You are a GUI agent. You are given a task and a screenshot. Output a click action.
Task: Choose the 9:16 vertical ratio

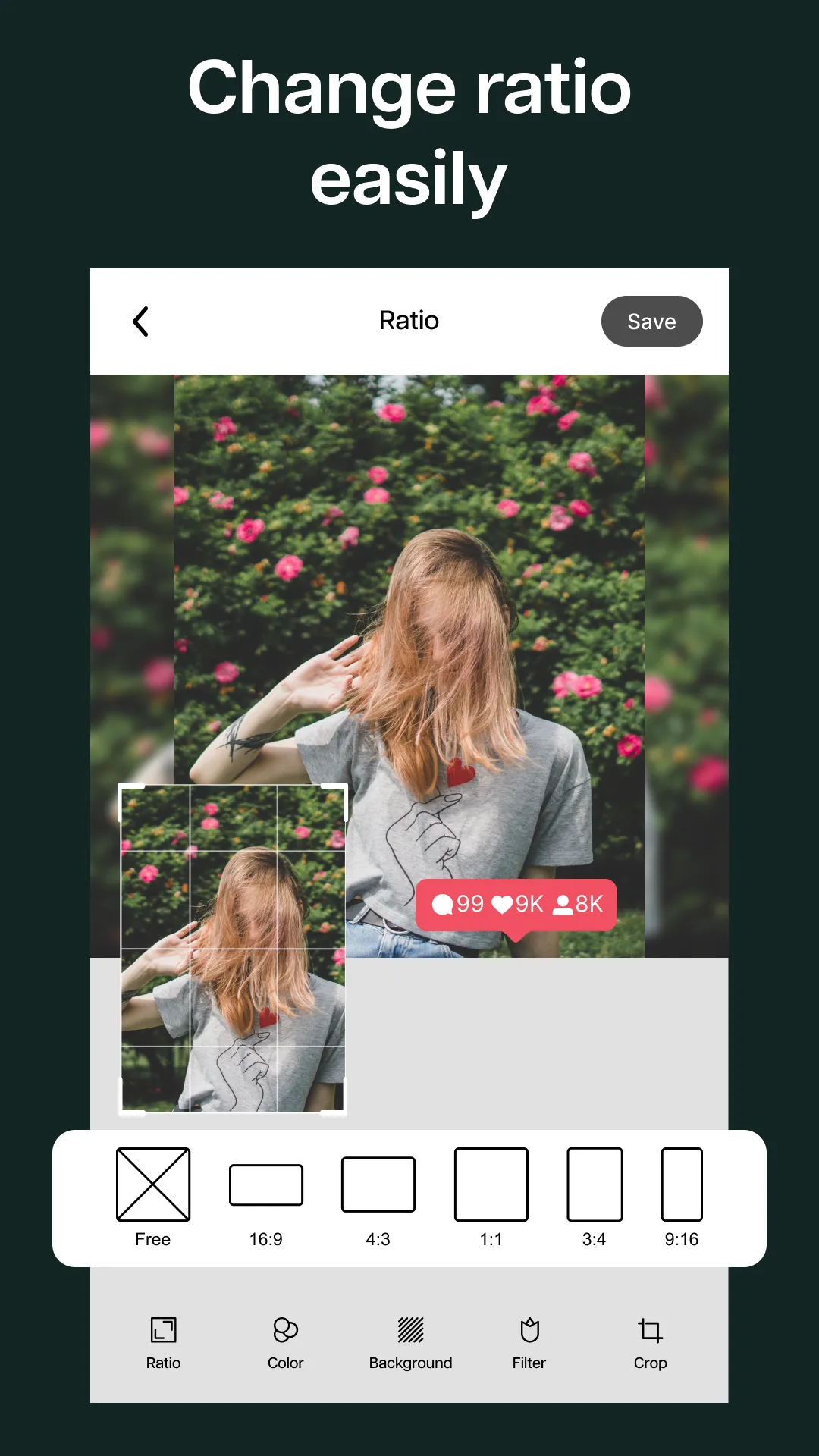(x=680, y=1183)
